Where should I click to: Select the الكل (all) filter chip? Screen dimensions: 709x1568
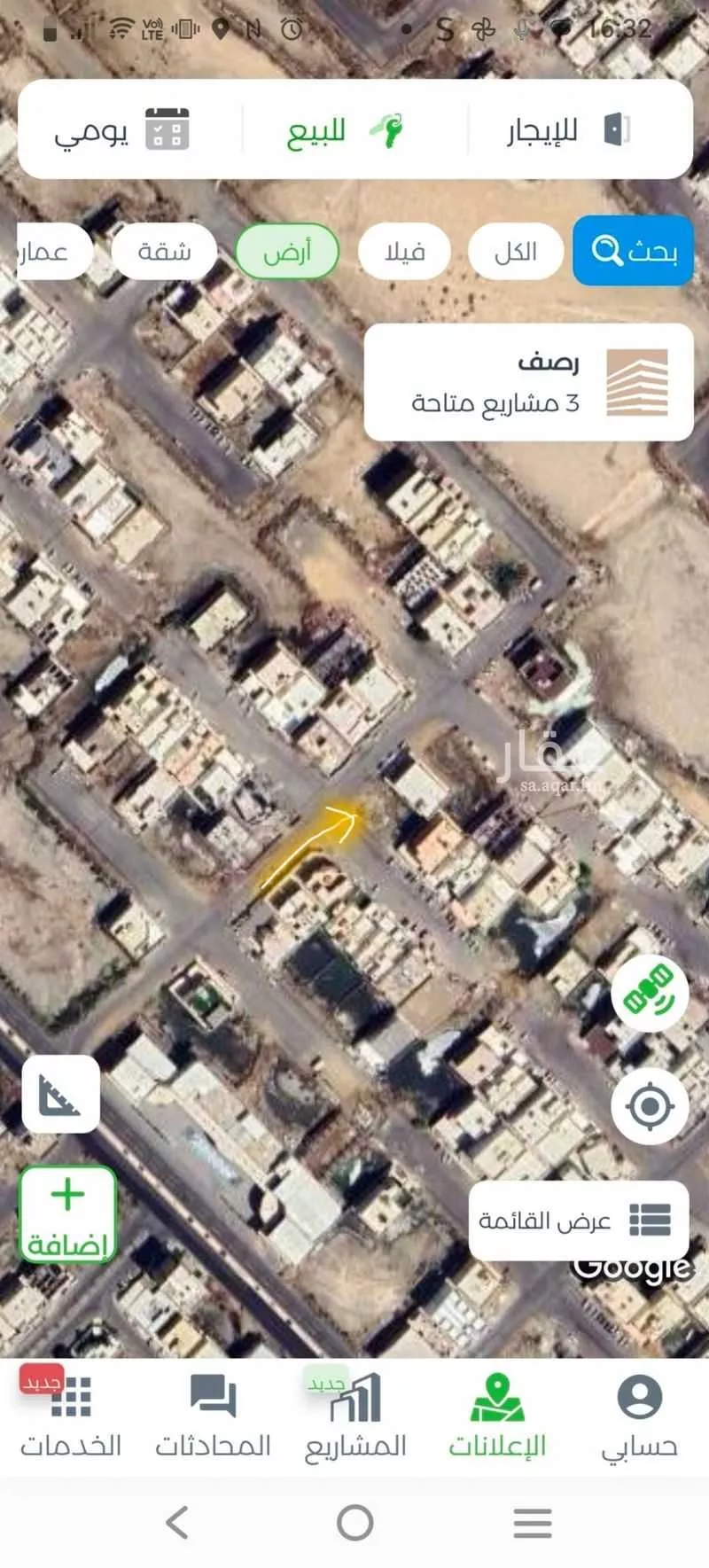[x=515, y=252]
